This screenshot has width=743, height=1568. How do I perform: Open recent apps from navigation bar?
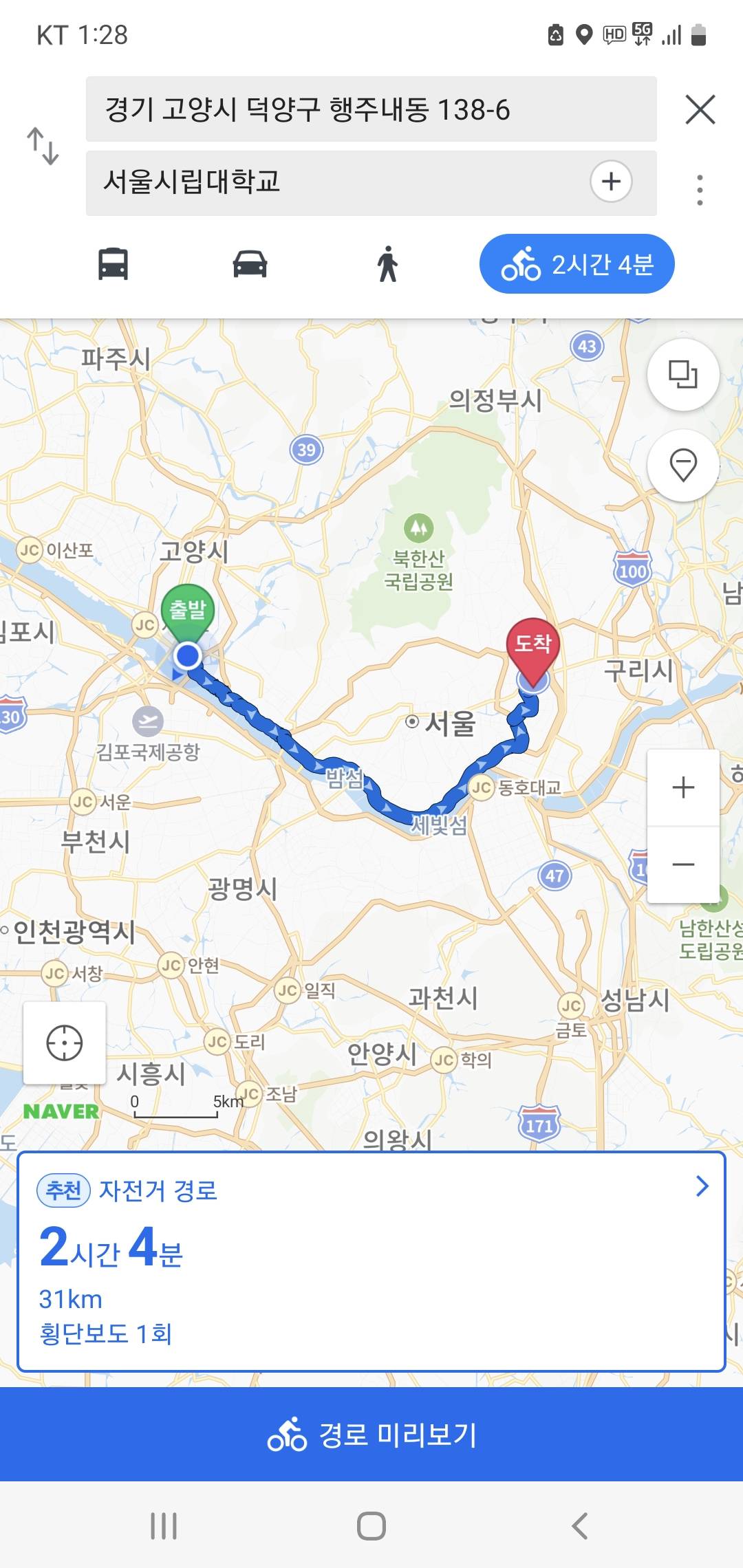click(x=164, y=1526)
